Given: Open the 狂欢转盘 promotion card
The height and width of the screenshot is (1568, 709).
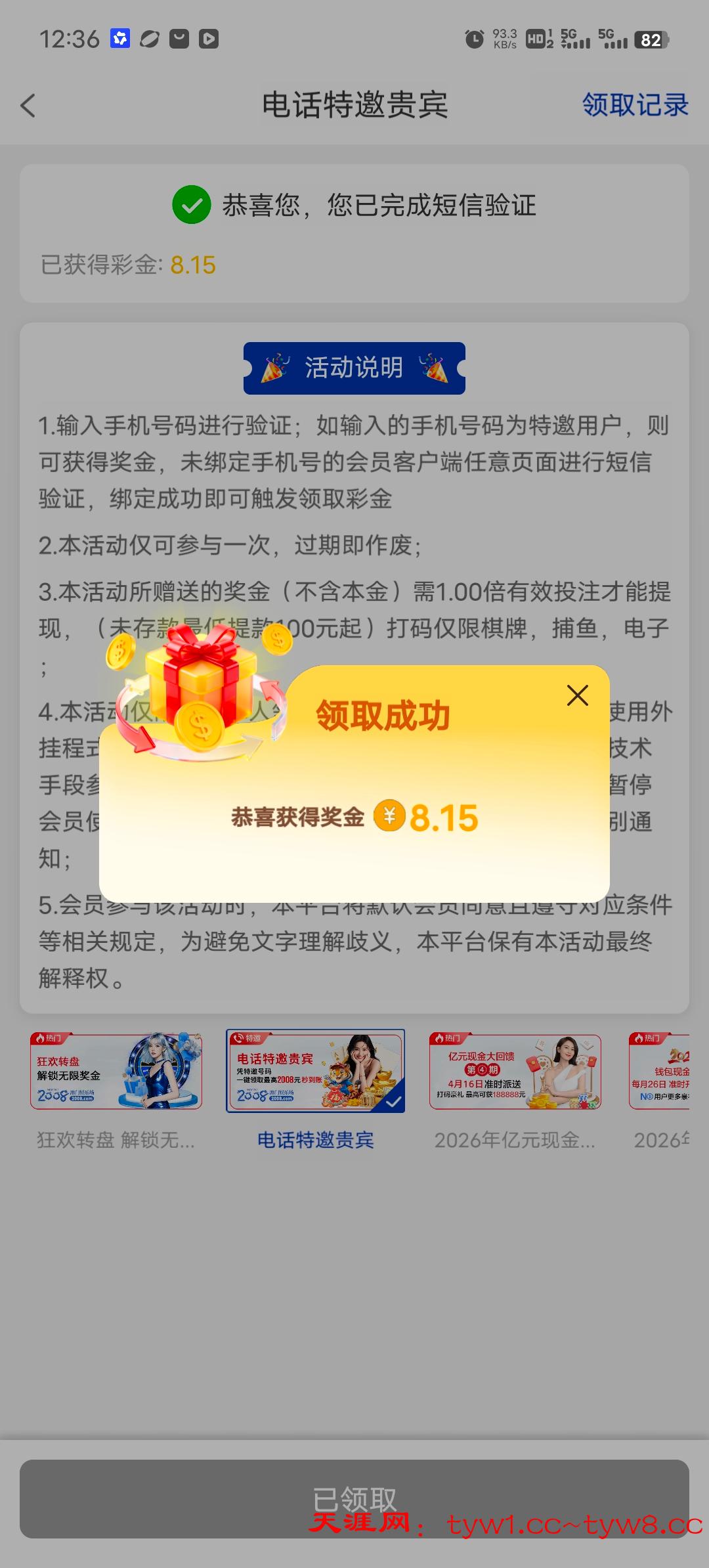Looking at the screenshot, I should coord(116,1072).
